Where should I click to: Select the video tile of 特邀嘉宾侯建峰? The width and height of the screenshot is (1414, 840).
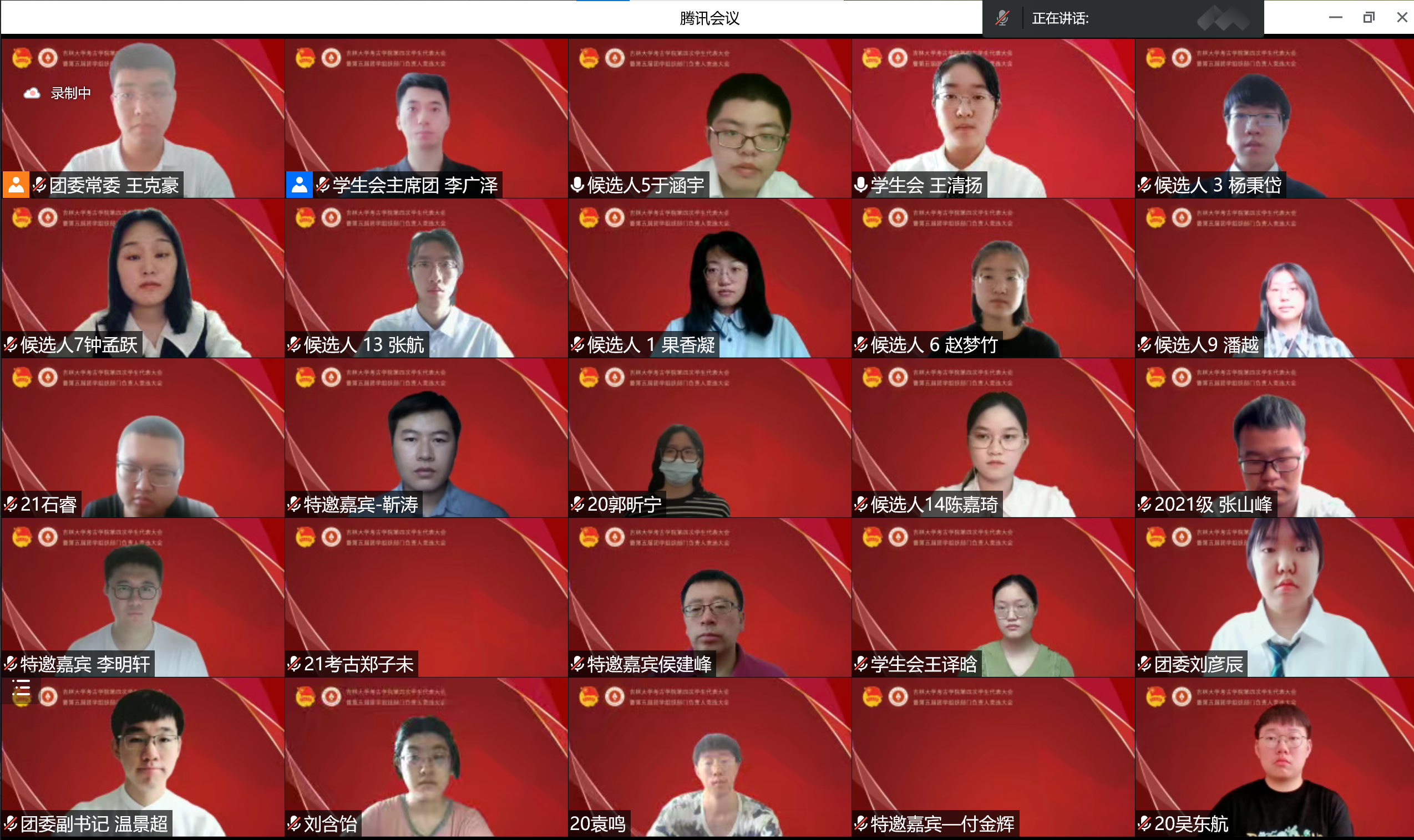[x=709, y=597]
